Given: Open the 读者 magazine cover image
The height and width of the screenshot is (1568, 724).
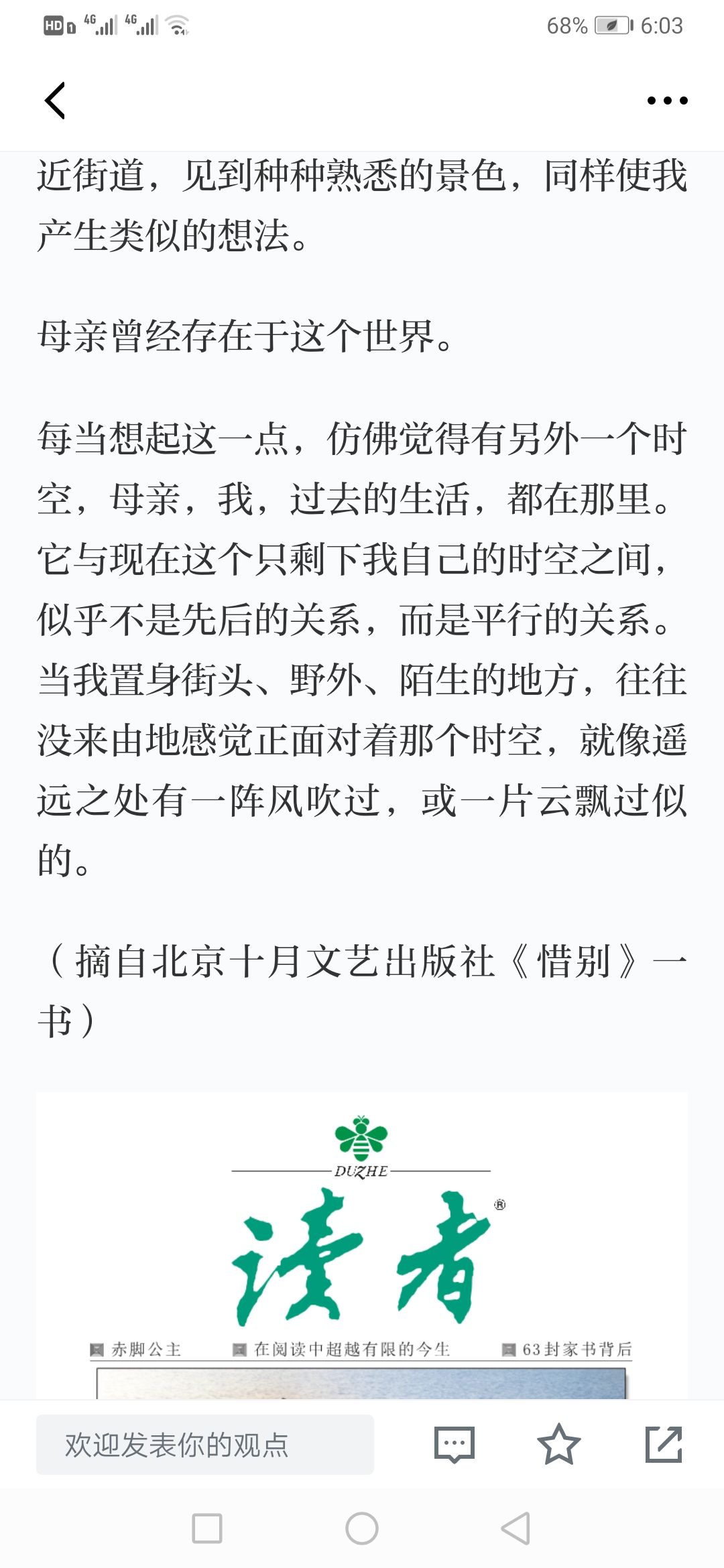Looking at the screenshot, I should pyautogui.click(x=362, y=1245).
